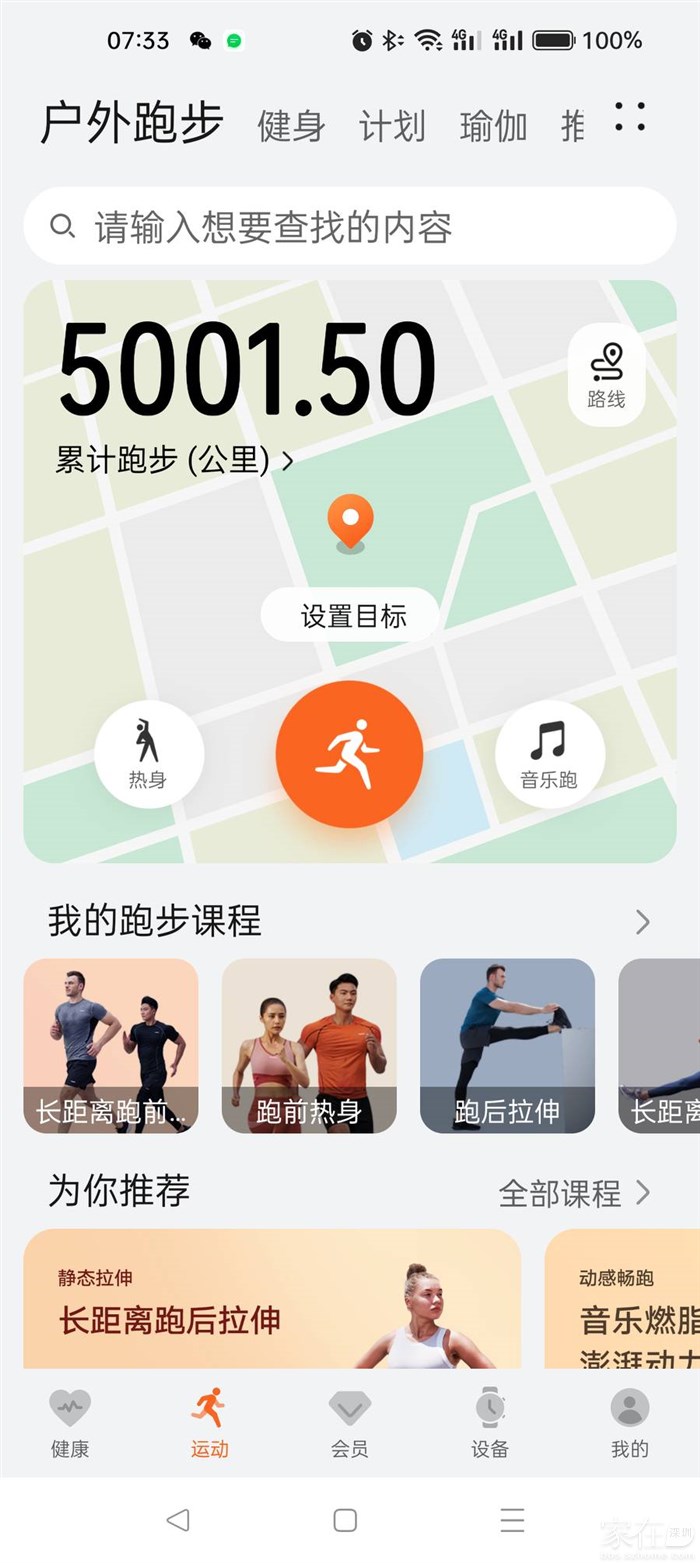
Task: Open 音乐跑 music run
Action: [549, 754]
